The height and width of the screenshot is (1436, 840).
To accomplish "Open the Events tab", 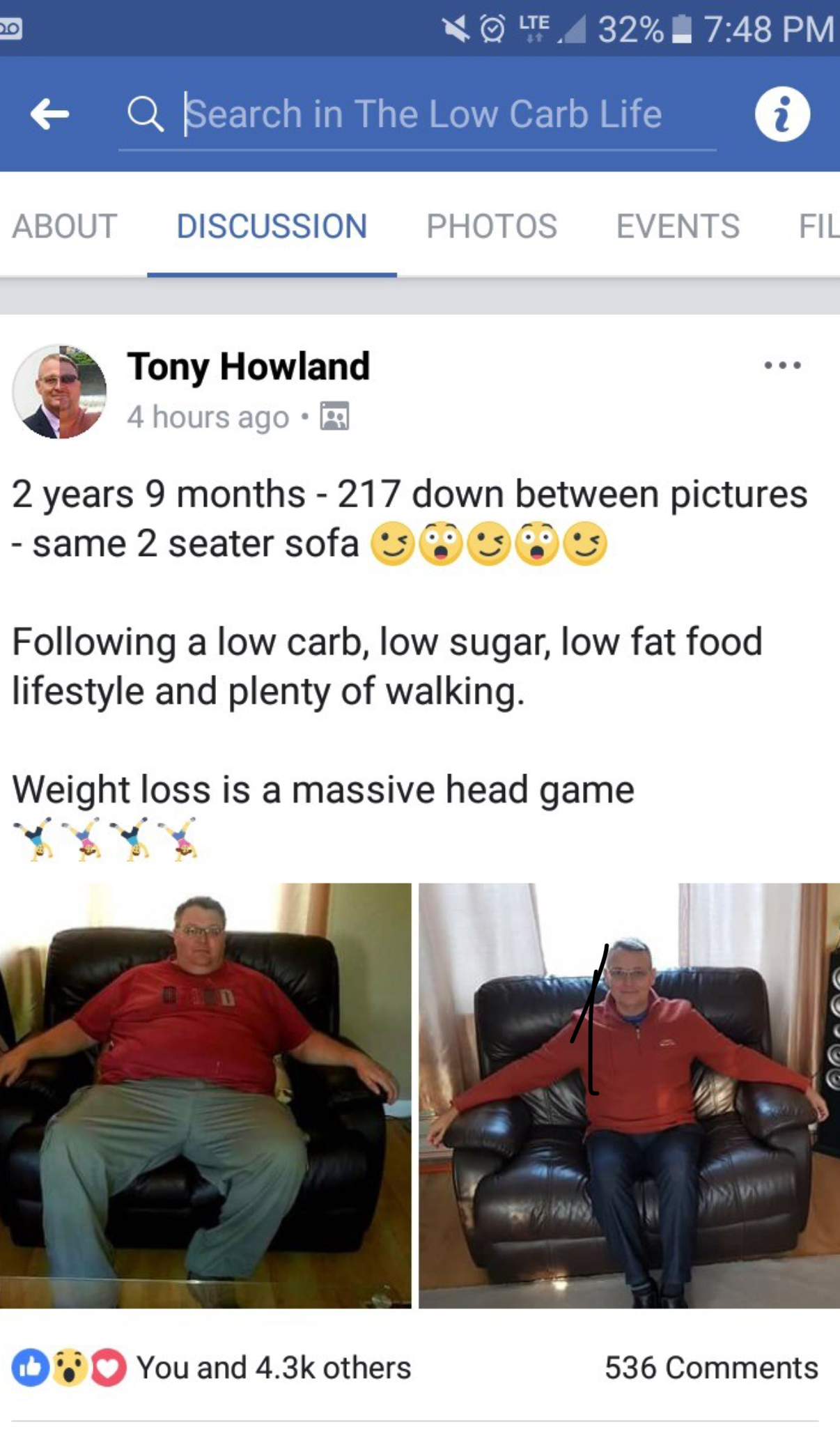I will [677, 226].
